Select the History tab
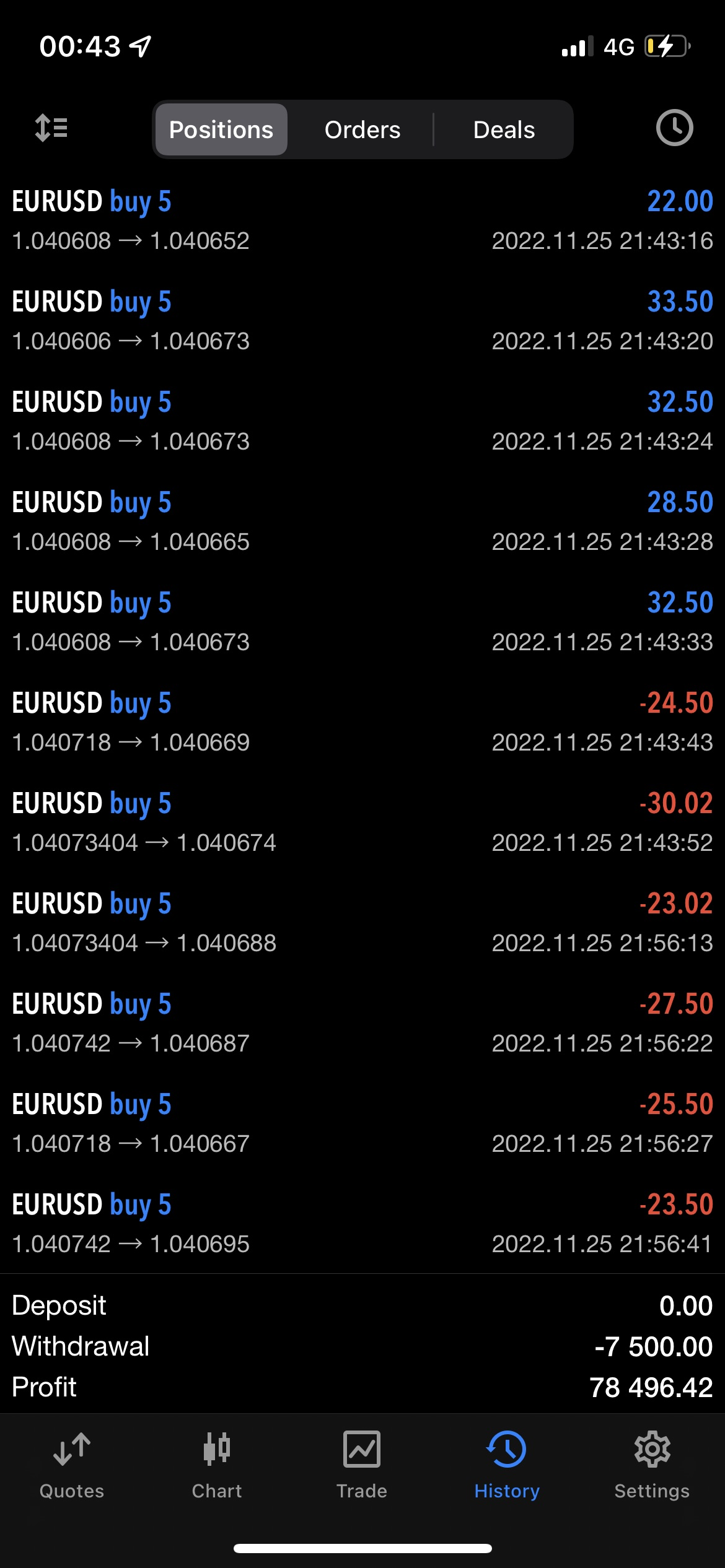Viewport: 725px width, 1568px height. coord(507,1465)
